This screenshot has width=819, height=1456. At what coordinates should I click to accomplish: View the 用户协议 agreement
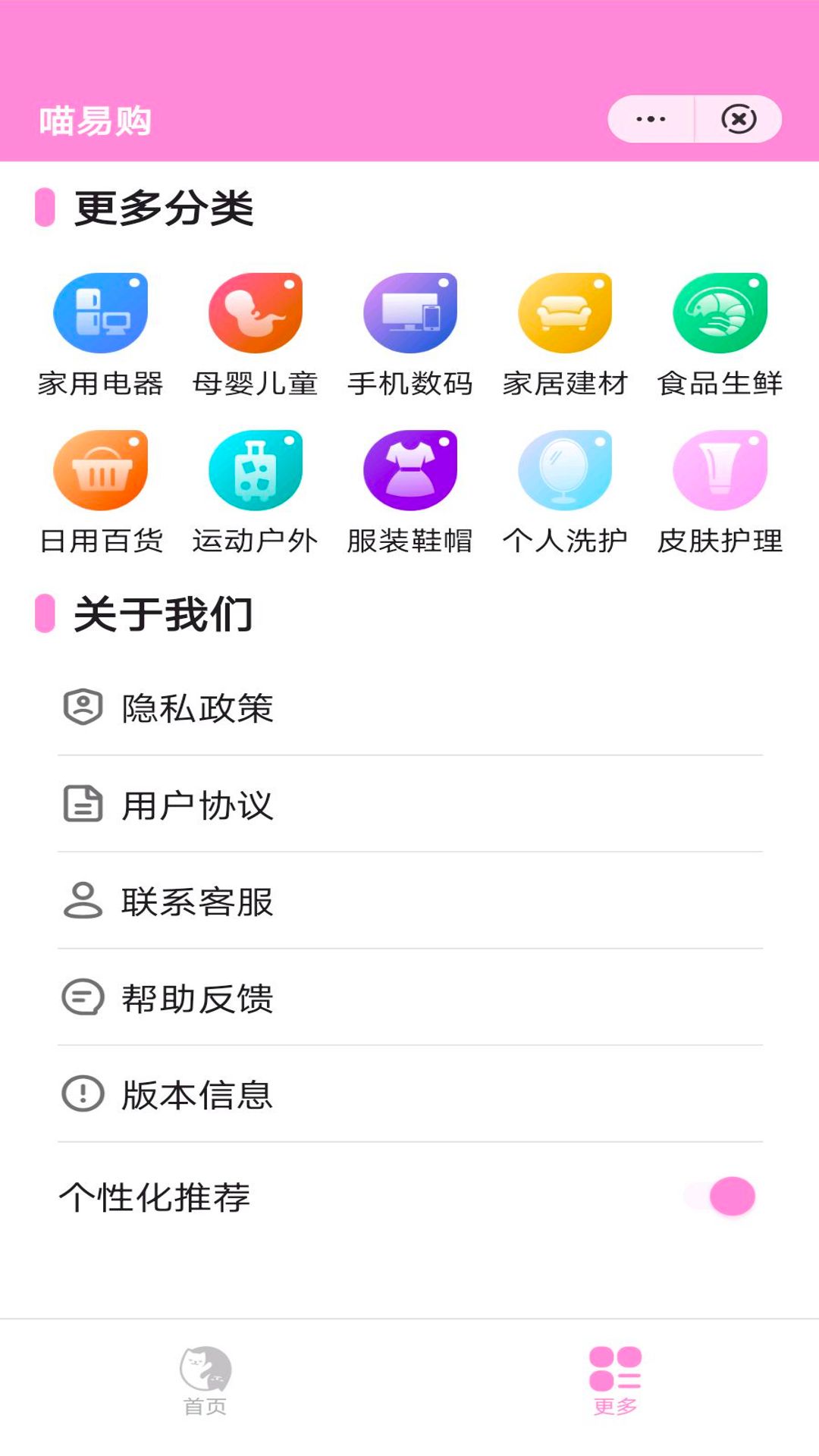coord(197,805)
